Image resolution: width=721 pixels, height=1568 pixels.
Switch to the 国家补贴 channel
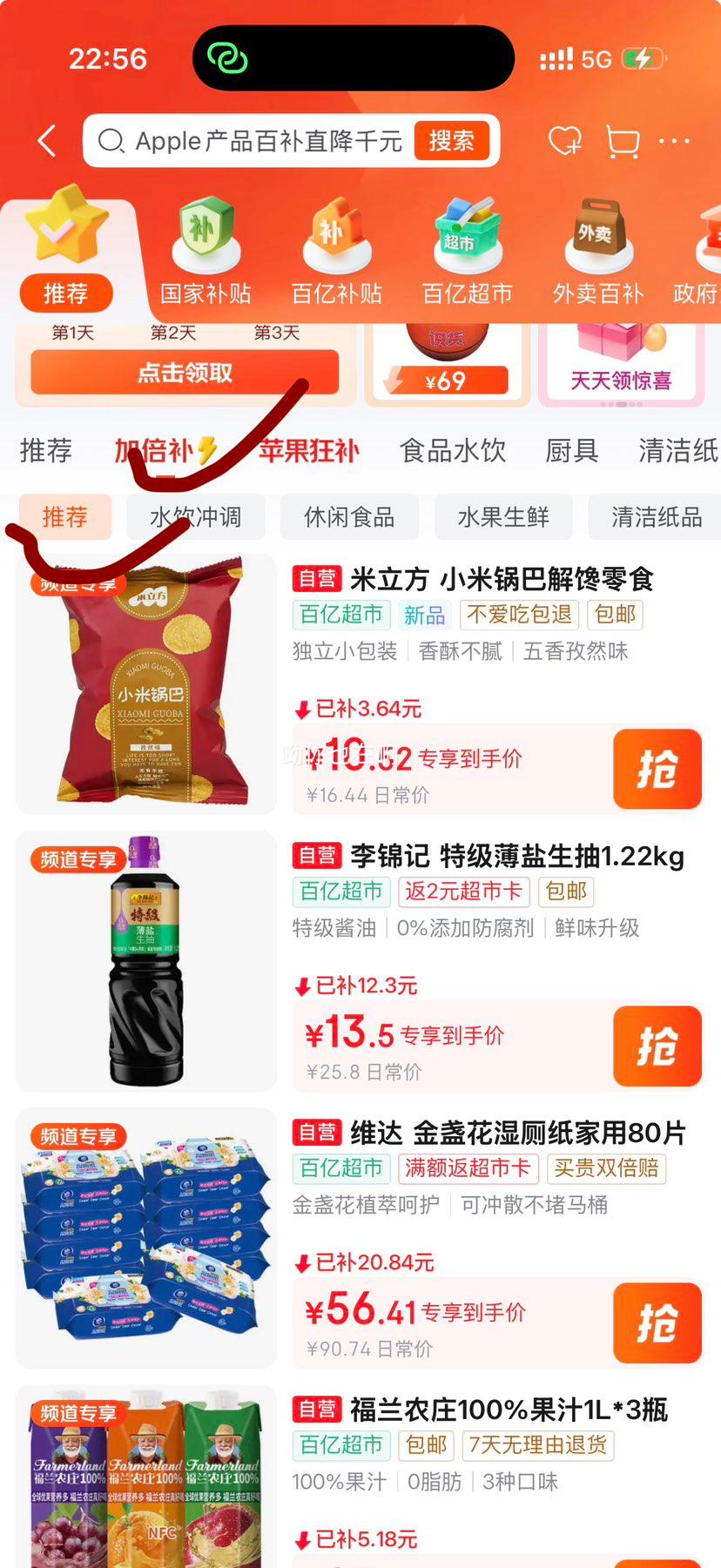pos(206,251)
